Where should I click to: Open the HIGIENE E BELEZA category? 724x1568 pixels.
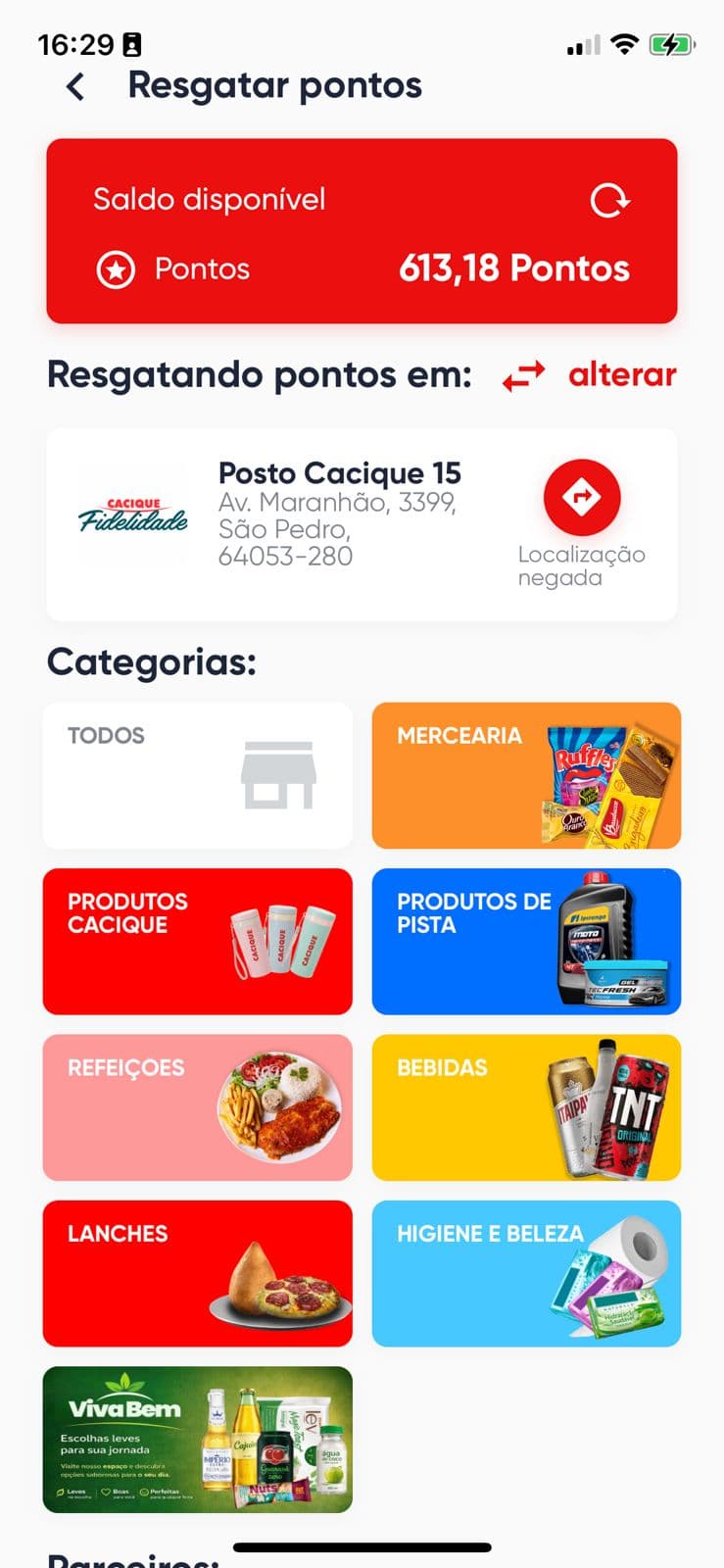(x=526, y=1273)
